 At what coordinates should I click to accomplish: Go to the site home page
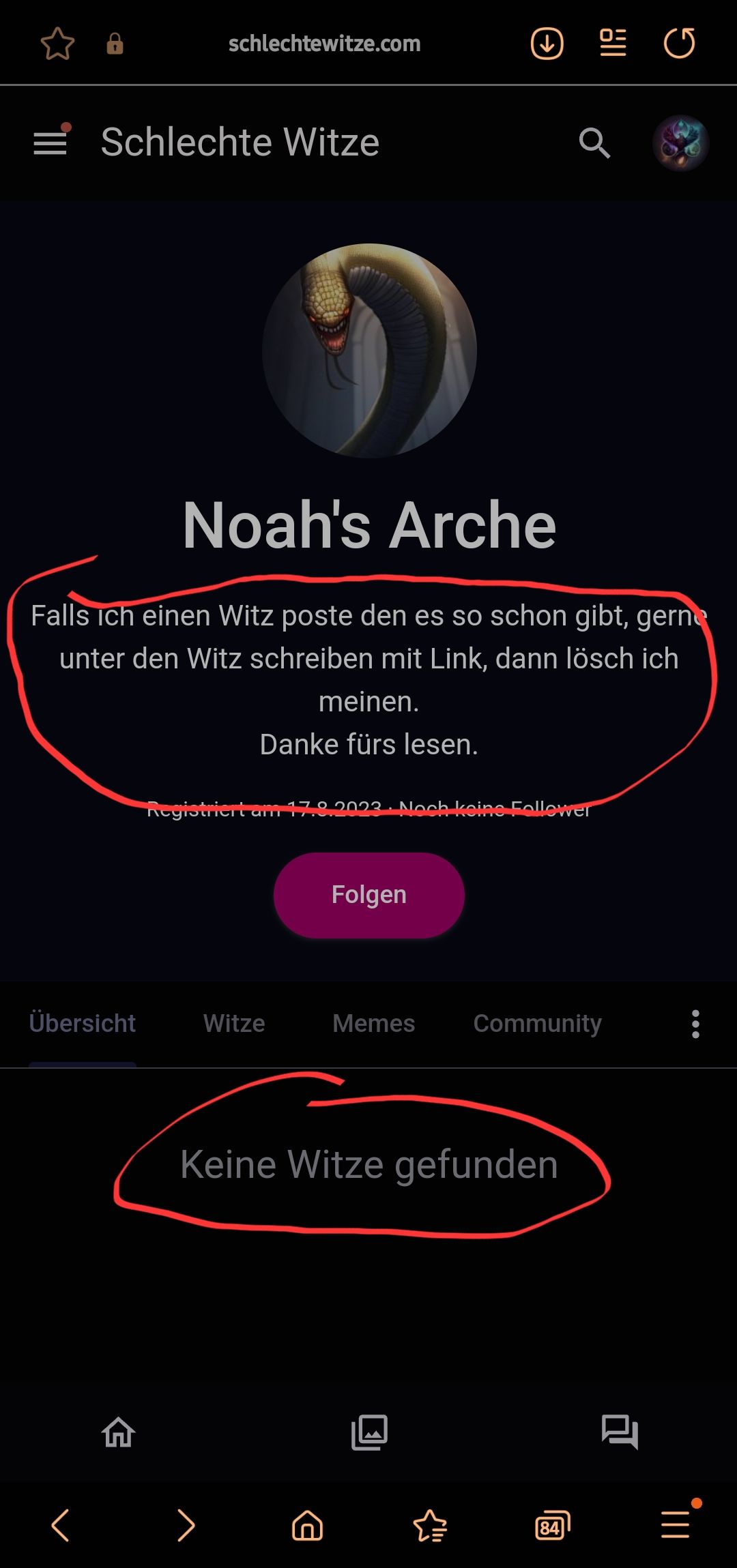tap(118, 1432)
